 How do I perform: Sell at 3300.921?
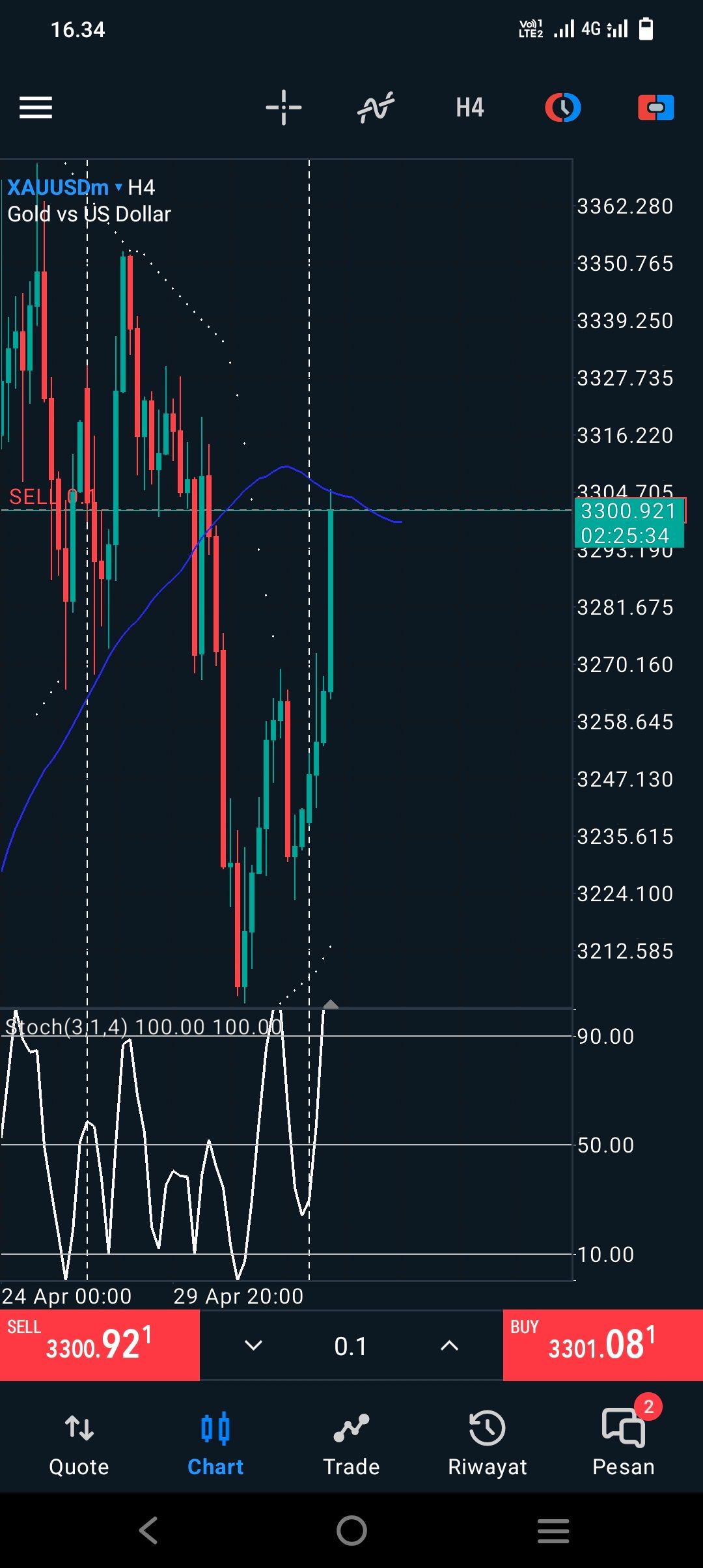point(100,1345)
